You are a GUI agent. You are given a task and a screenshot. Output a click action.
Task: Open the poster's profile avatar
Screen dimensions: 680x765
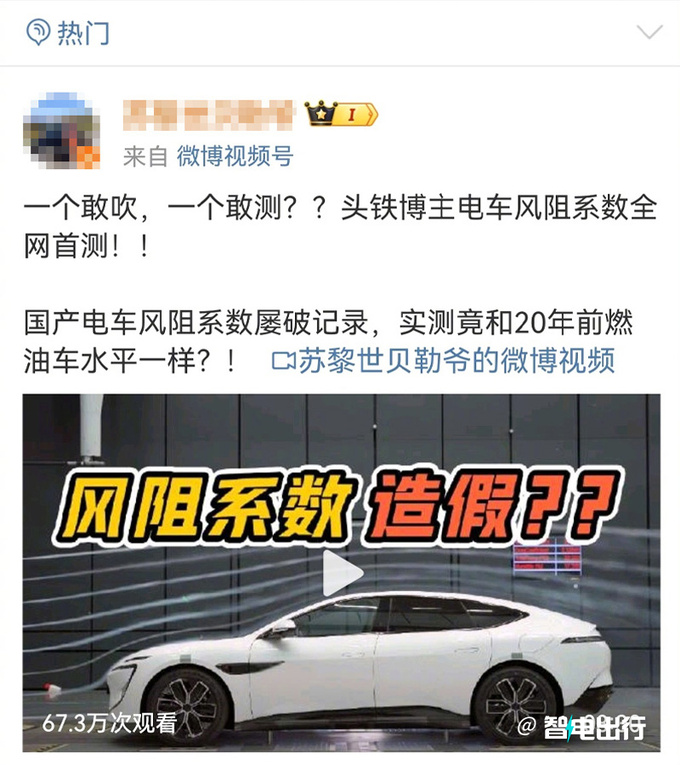coord(62,132)
